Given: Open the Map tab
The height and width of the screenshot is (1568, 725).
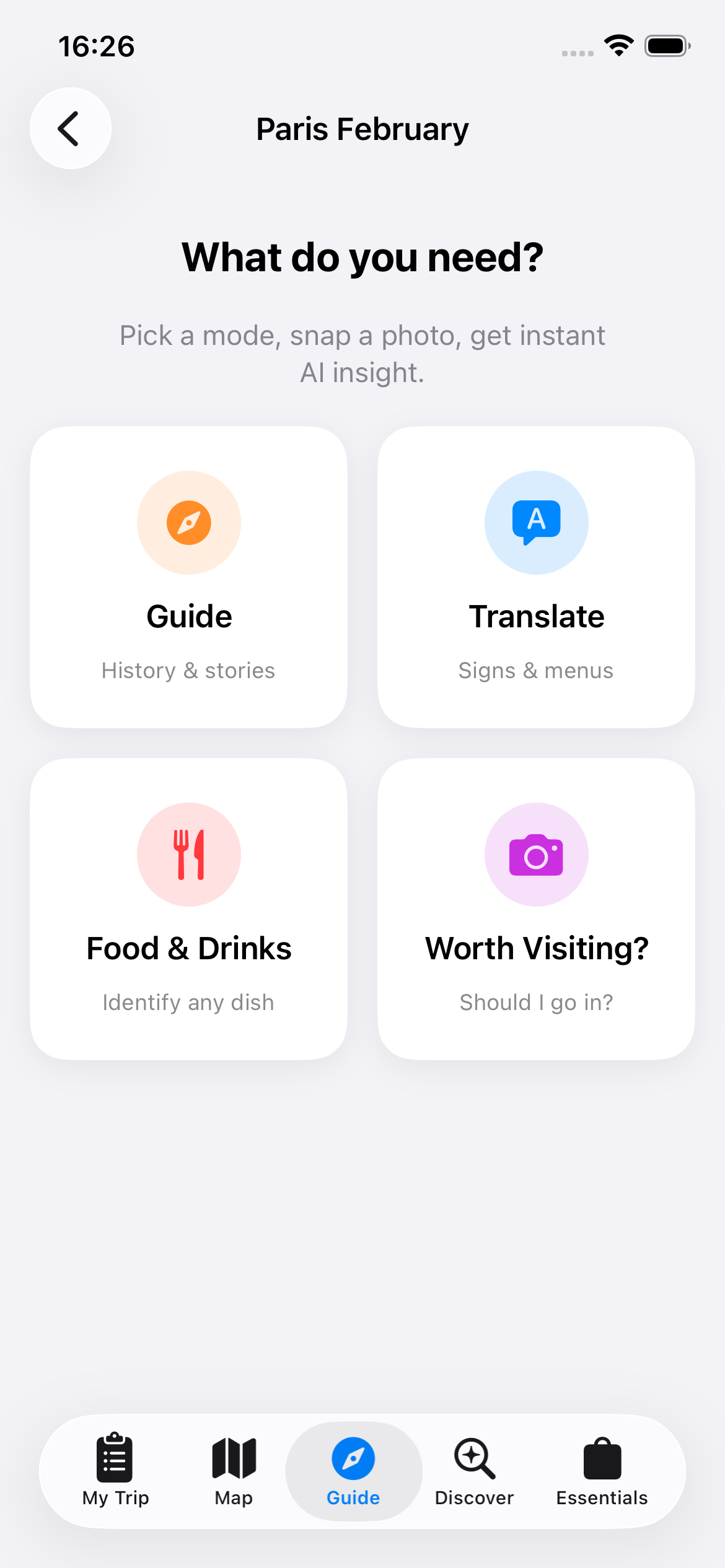Looking at the screenshot, I should click(x=234, y=1470).
